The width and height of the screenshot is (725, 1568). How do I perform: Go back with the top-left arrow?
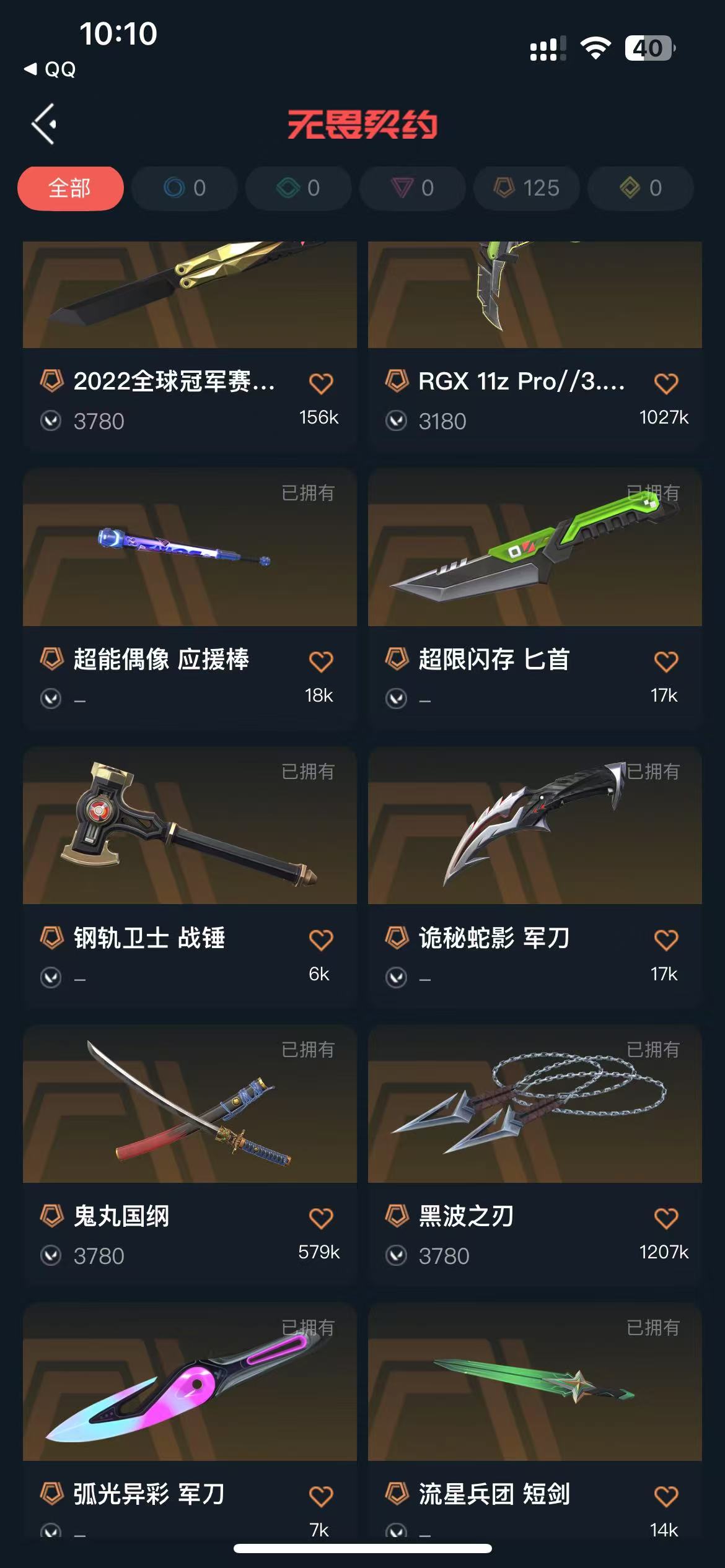[x=45, y=124]
